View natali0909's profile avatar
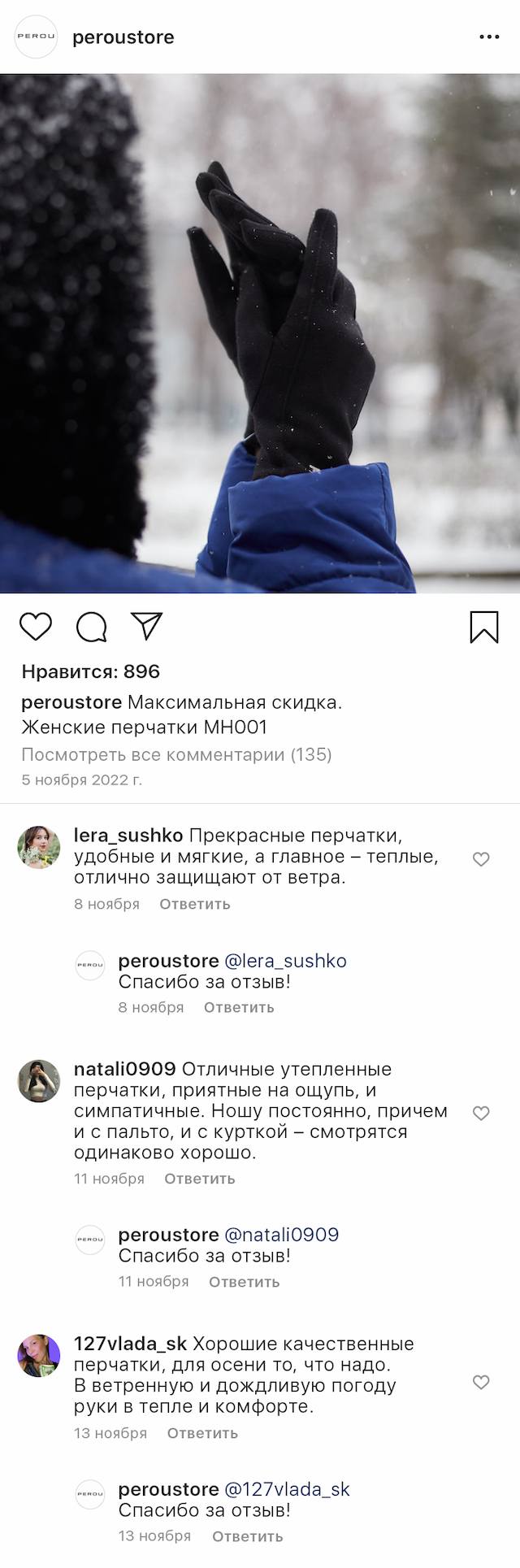Screen dimensions: 520x1568 [x=39, y=1081]
